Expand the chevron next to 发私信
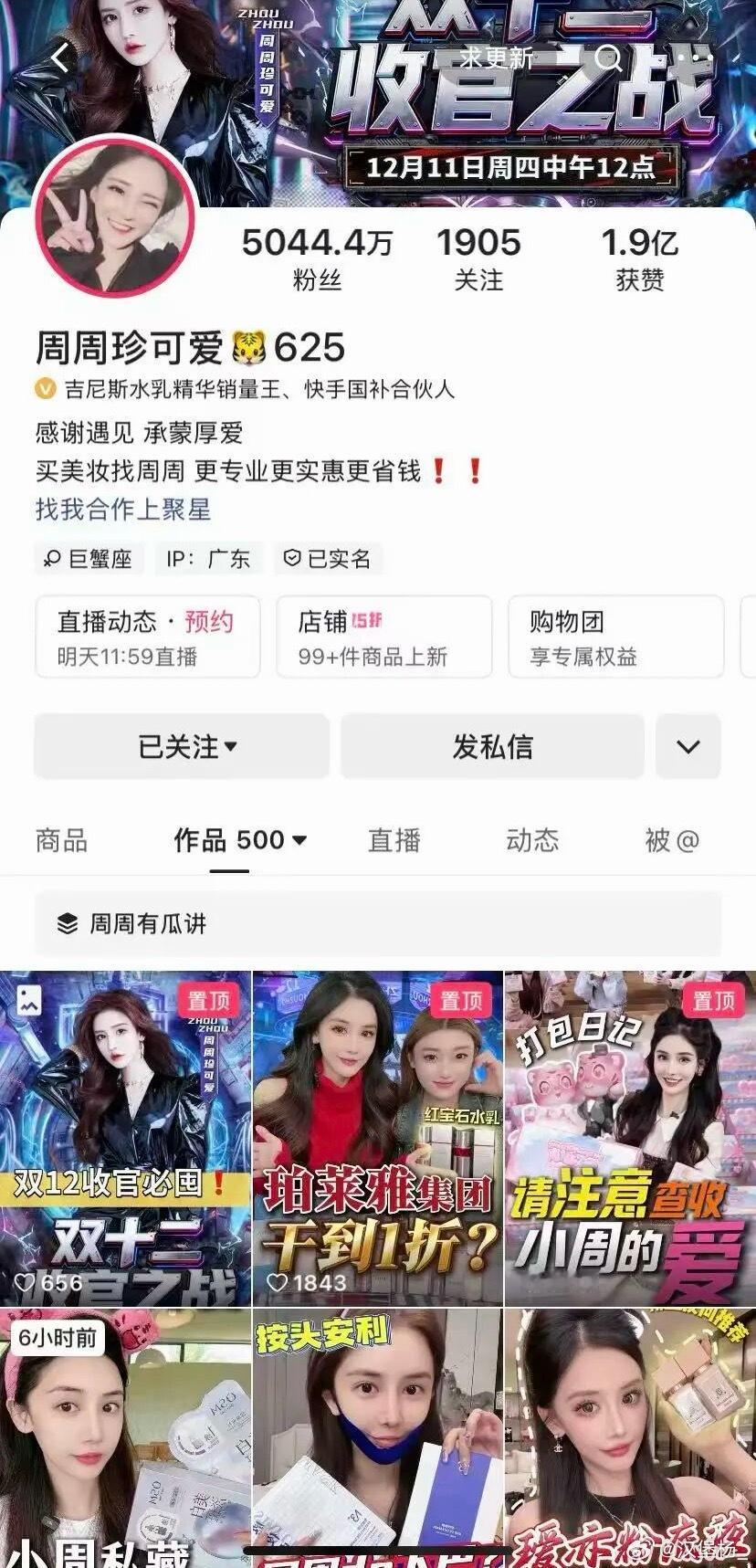Screen dimensions: 756x1568 688,746
